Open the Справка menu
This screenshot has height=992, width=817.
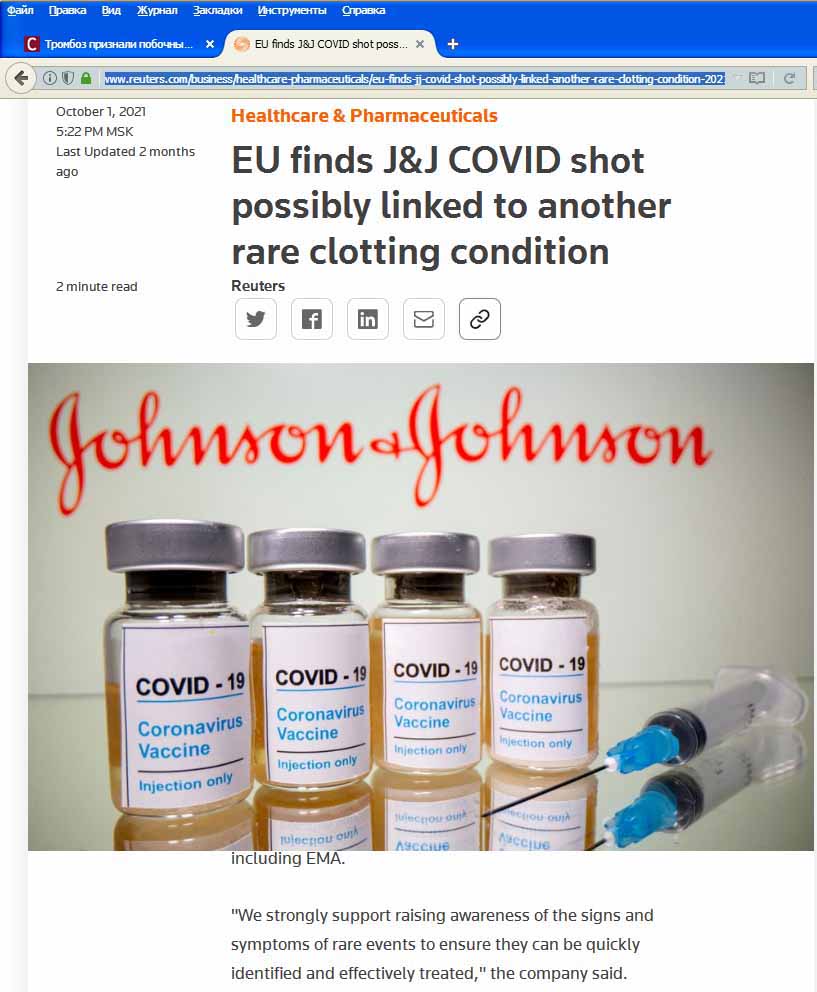pyautogui.click(x=363, y=10)
